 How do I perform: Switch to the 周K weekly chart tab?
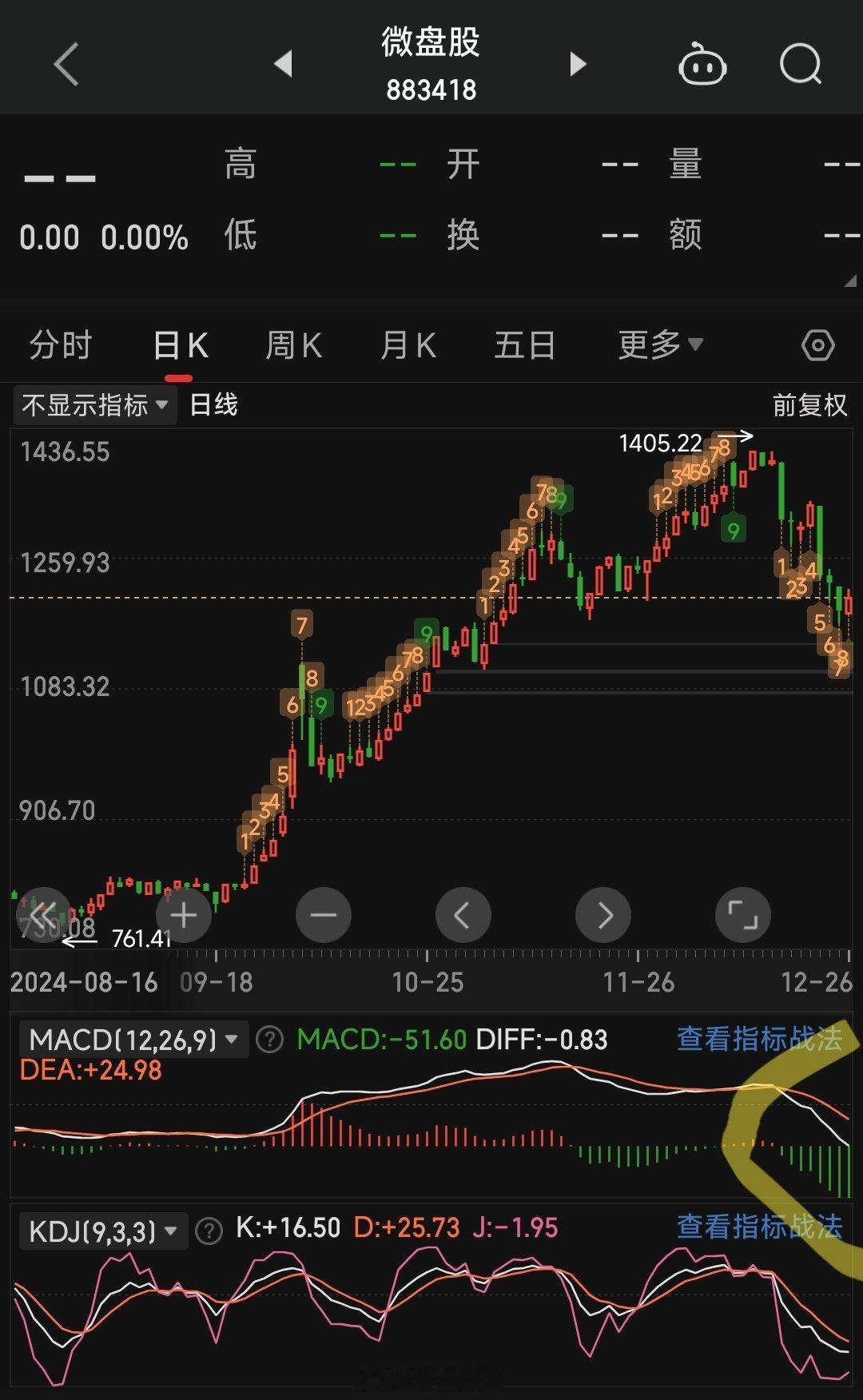click(292, 345)
